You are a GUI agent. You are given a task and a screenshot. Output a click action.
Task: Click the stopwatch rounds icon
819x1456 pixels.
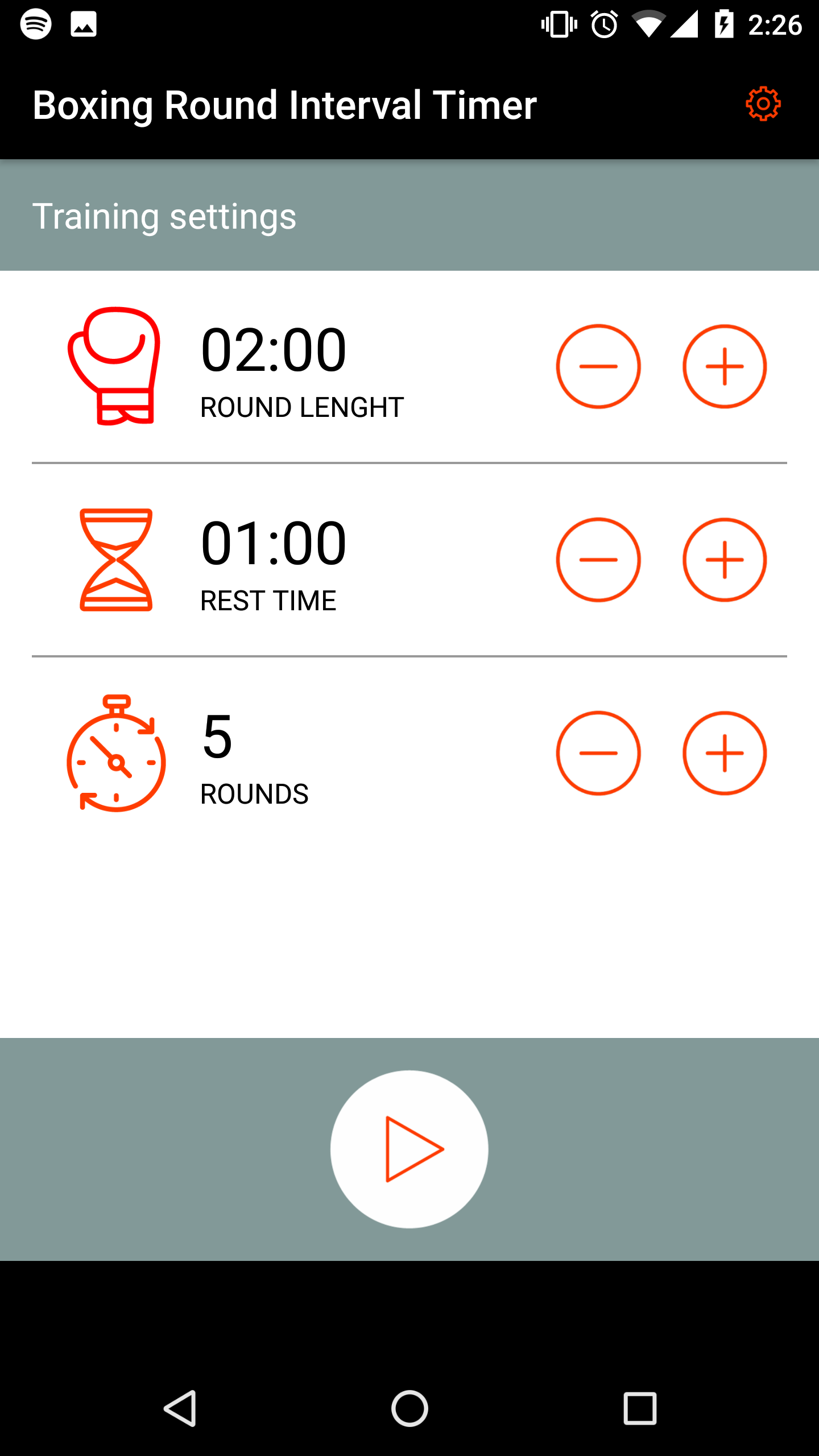click(x=117, y=762)
